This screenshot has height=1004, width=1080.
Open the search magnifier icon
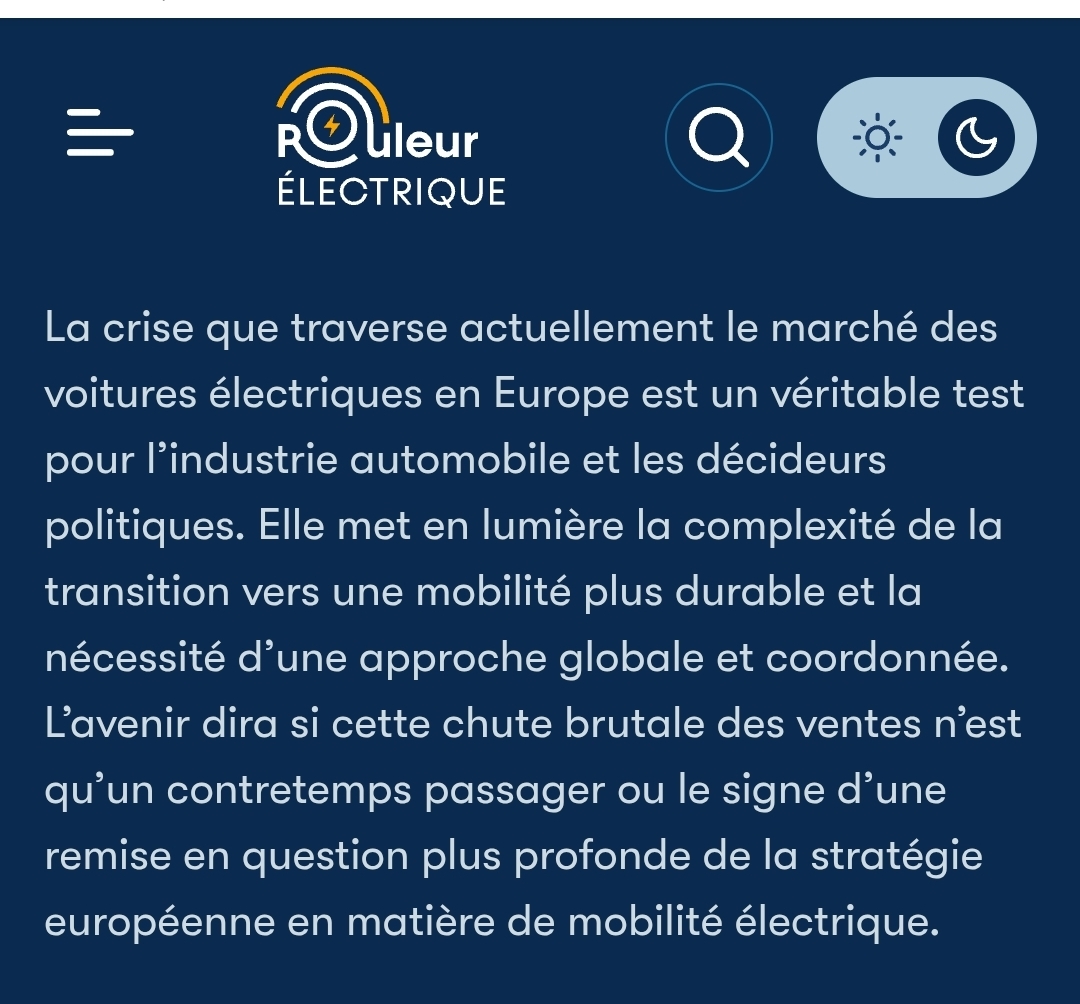point(720,138)
